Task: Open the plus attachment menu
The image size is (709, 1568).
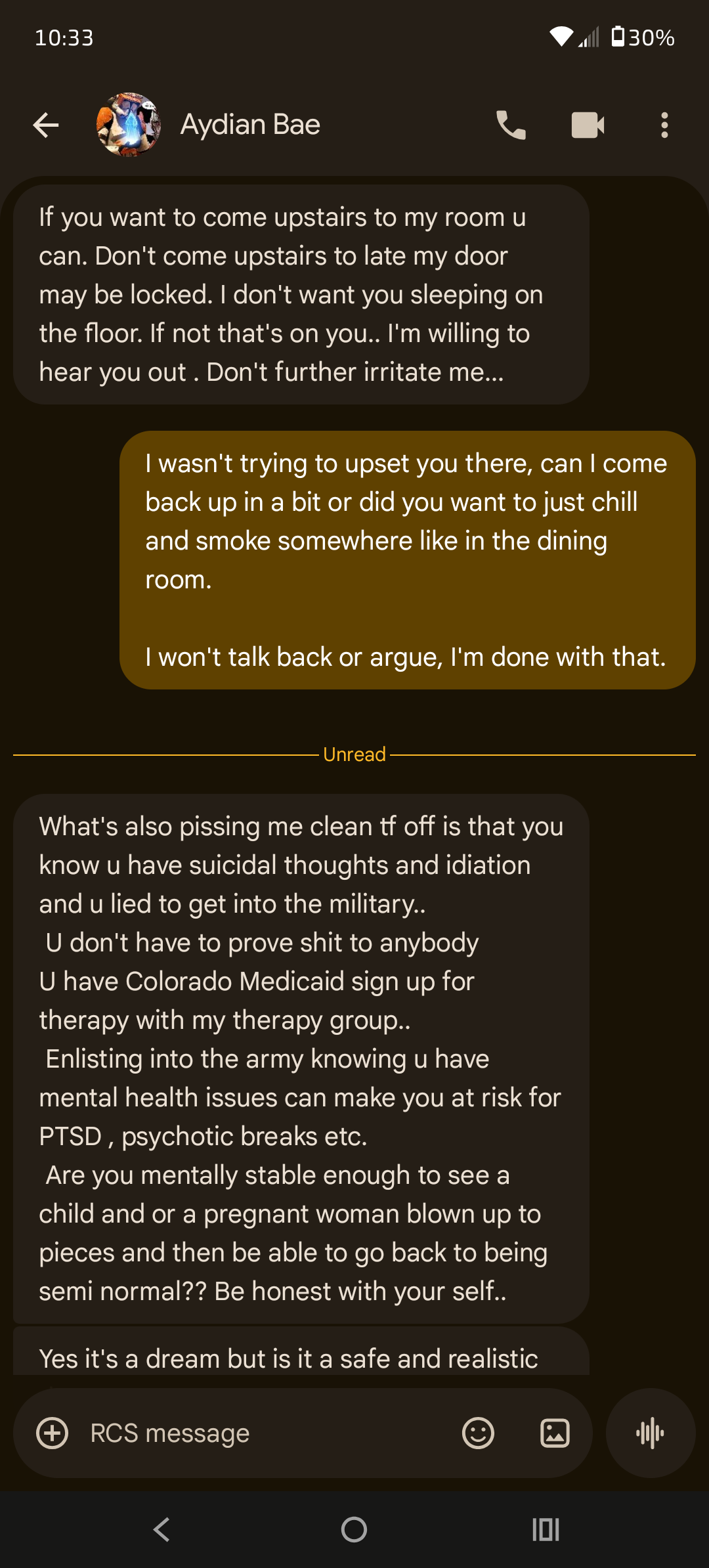Action: [x=53, y=1433]
